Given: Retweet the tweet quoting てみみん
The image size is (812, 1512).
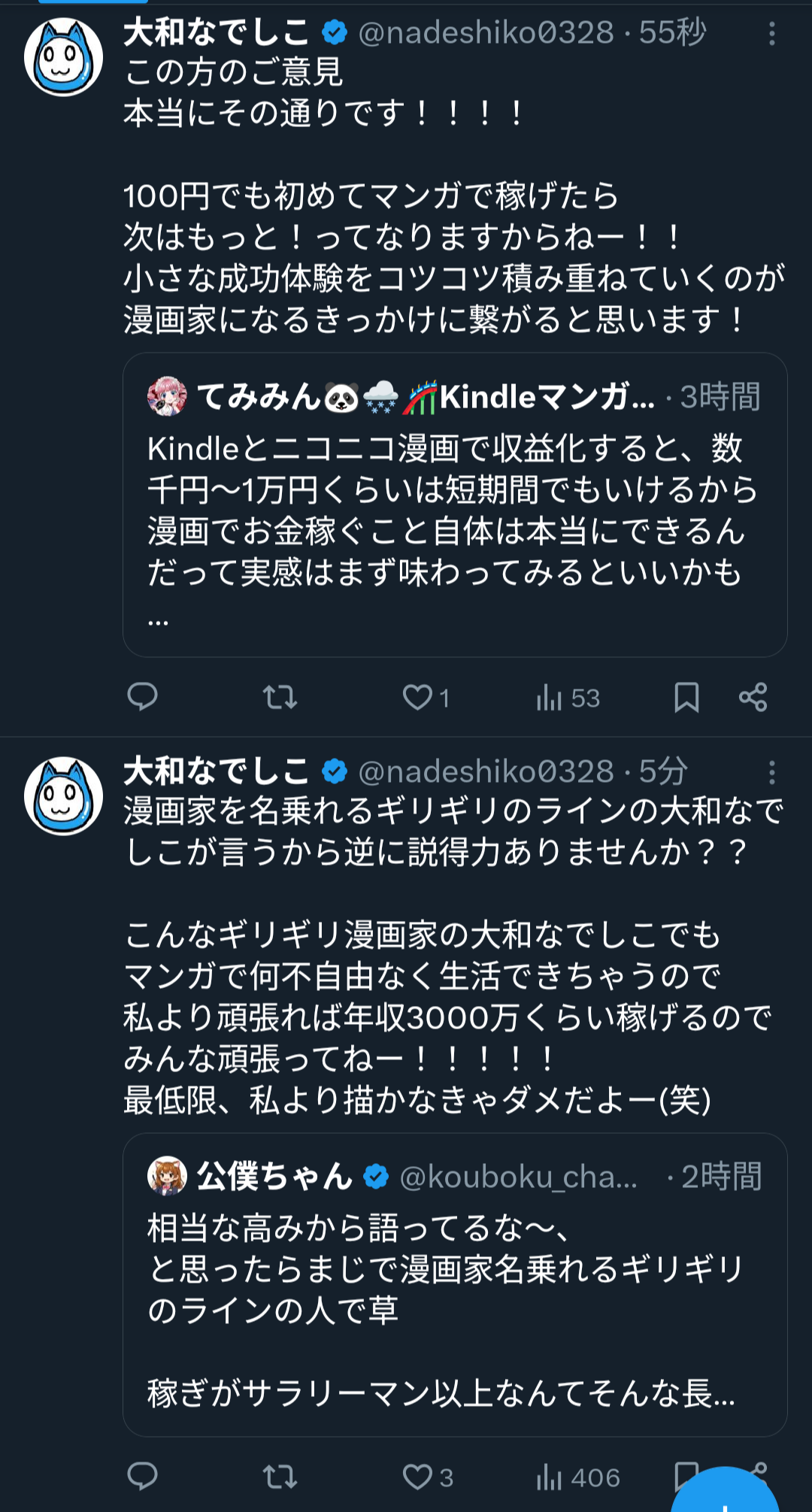Looking at the screenshot, I should point(280,697).
